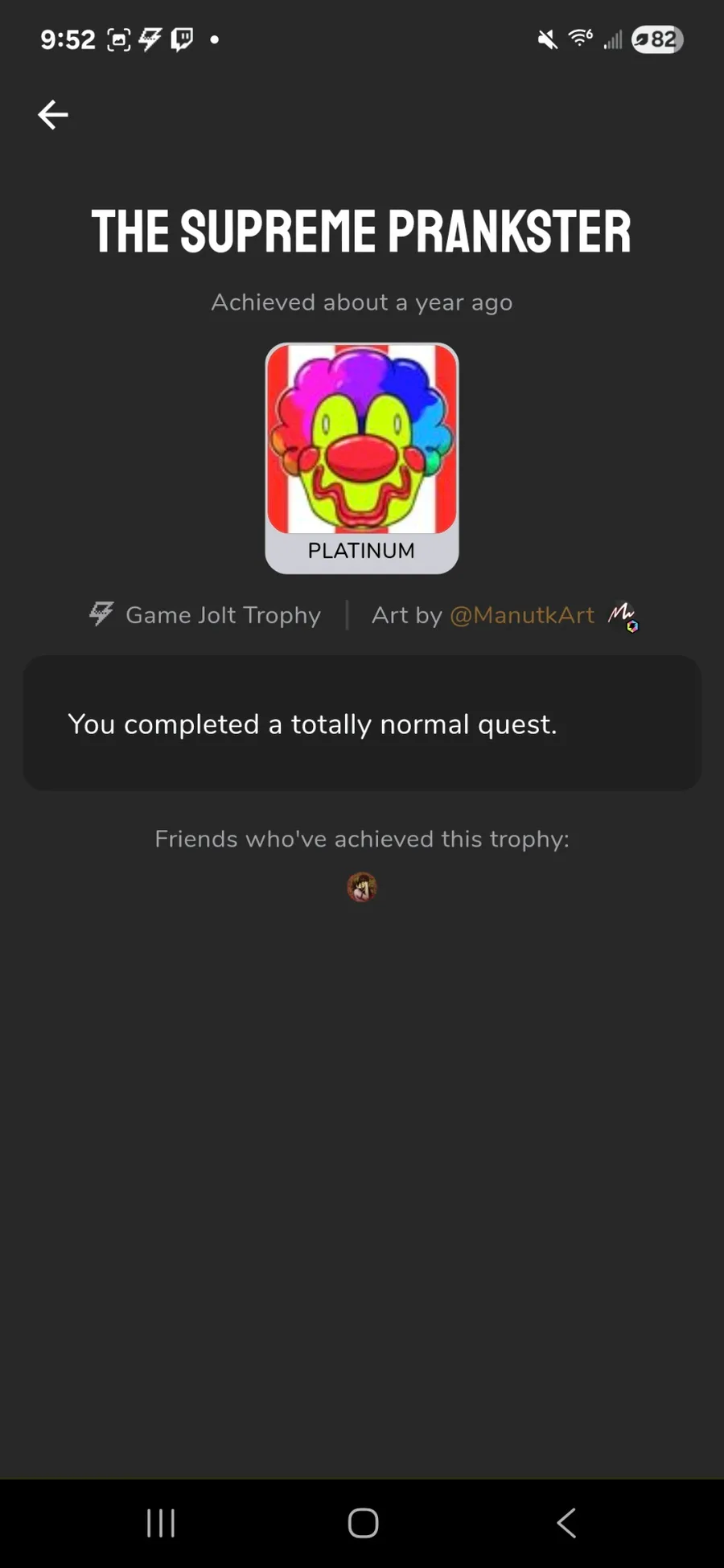Tap ManutkArt's avatar next to the art credit
Viewport: 724px width, 1568px height.
click(x=623, y=616)
